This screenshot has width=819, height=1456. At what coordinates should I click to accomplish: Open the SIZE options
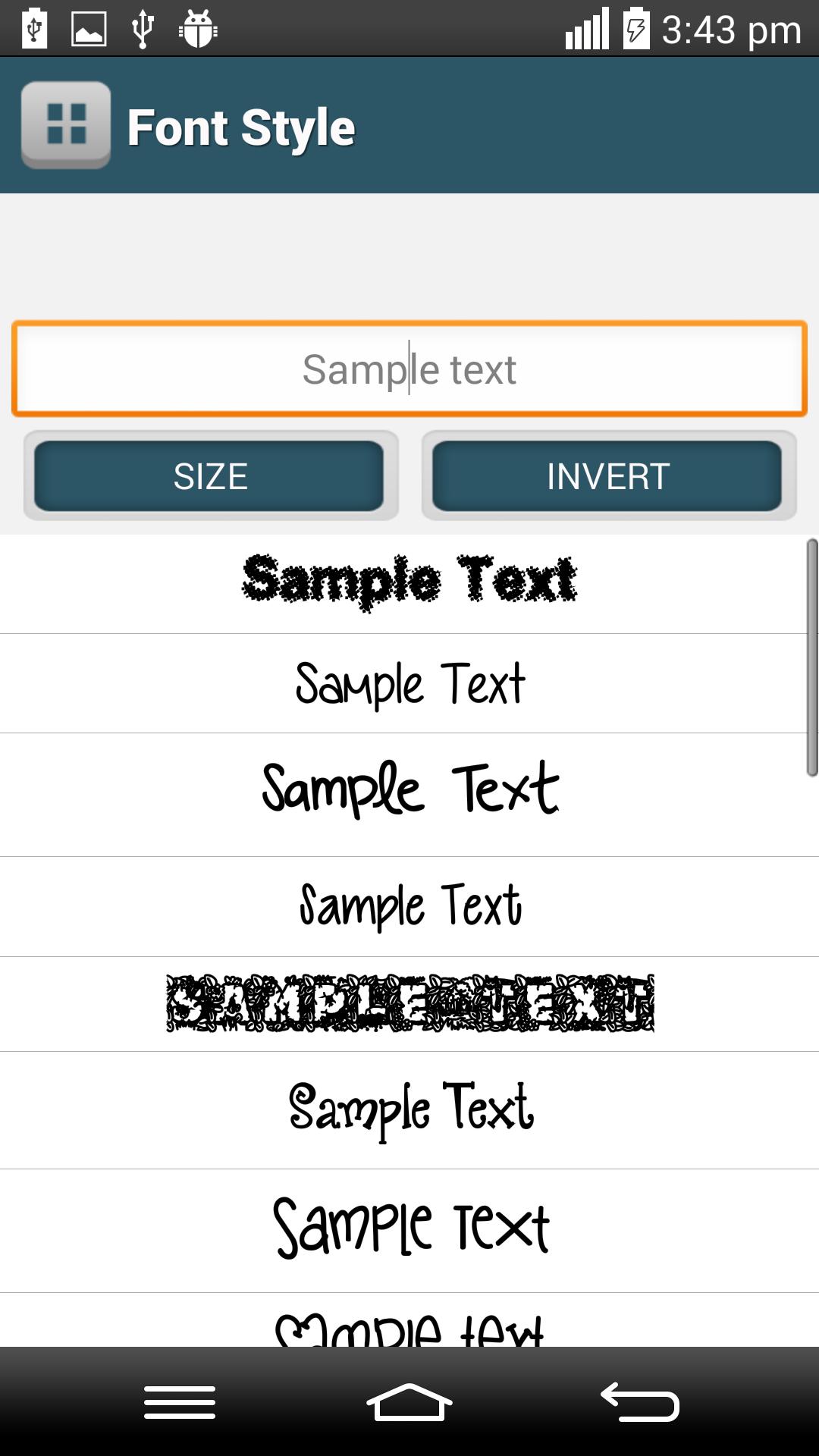coord(210,476)
